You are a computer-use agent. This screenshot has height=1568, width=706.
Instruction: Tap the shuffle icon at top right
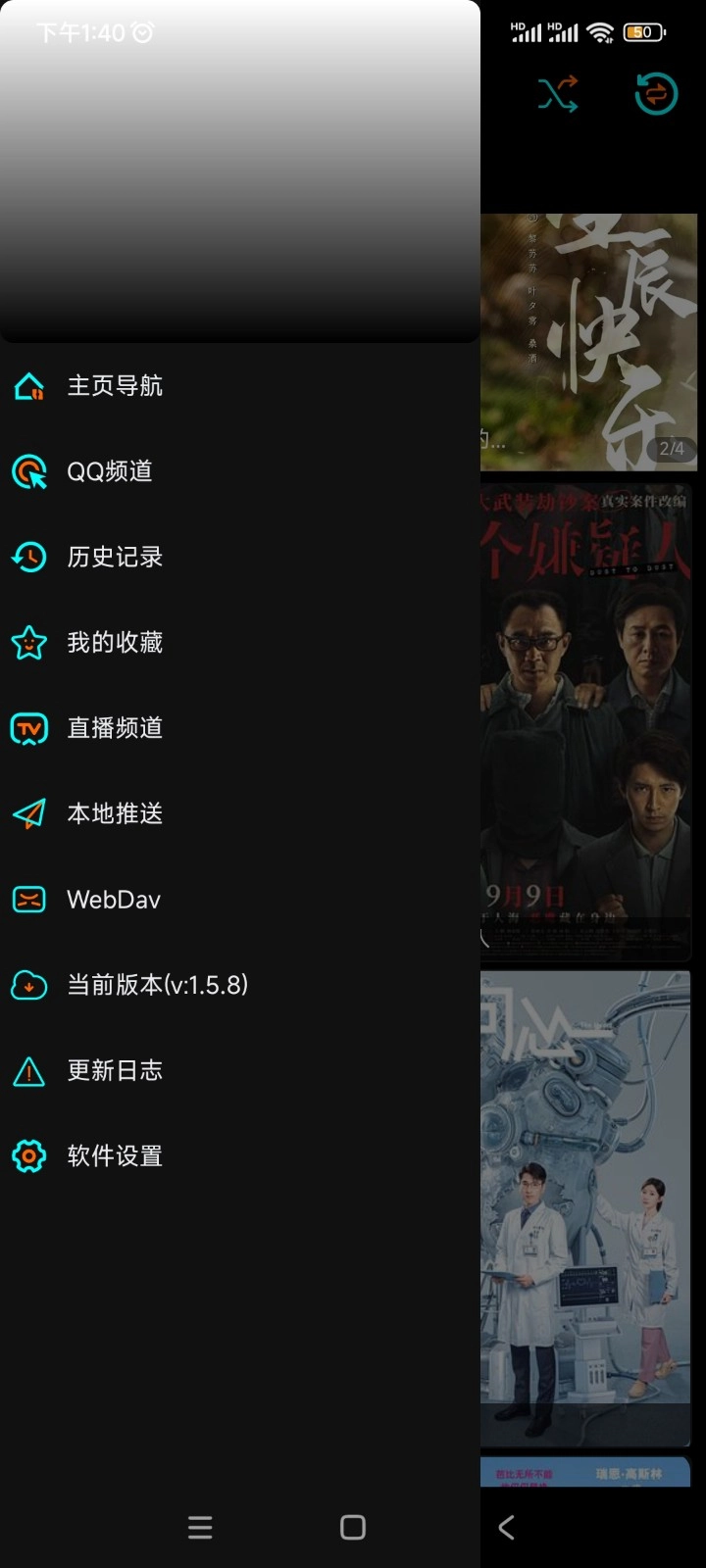tap(558, 94)
